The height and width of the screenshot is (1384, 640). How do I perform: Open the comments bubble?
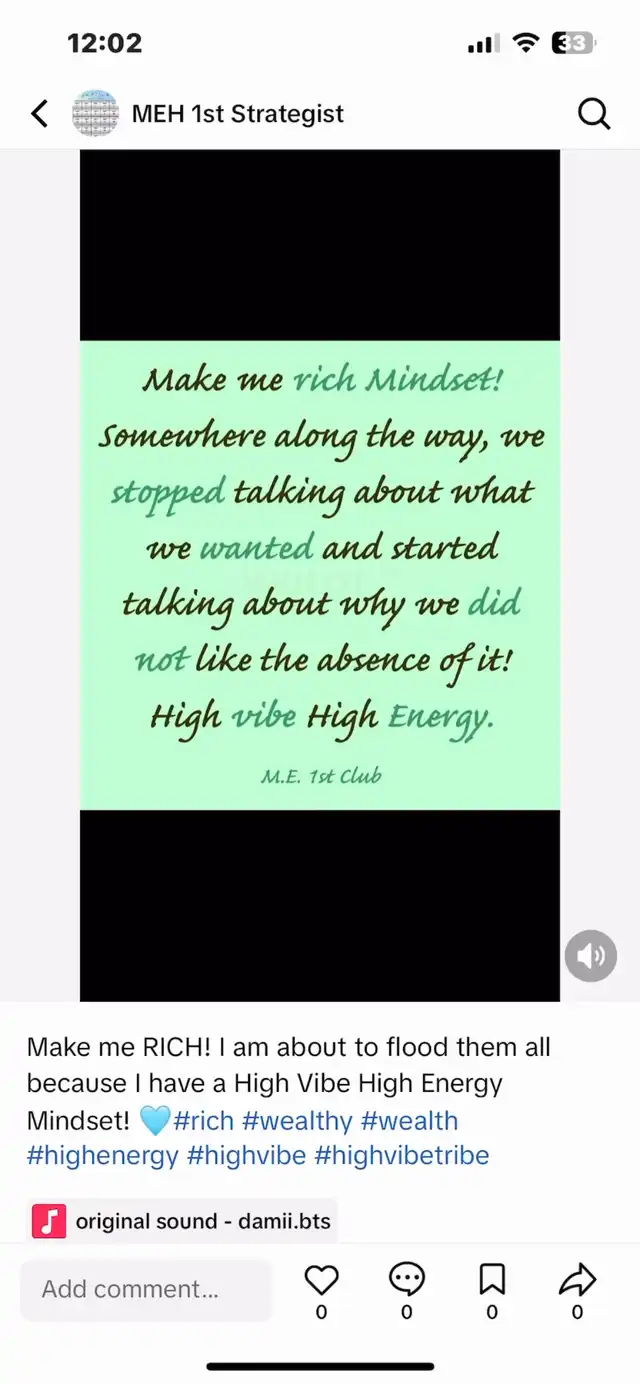pyautogui.click(x=406, y=1279)
